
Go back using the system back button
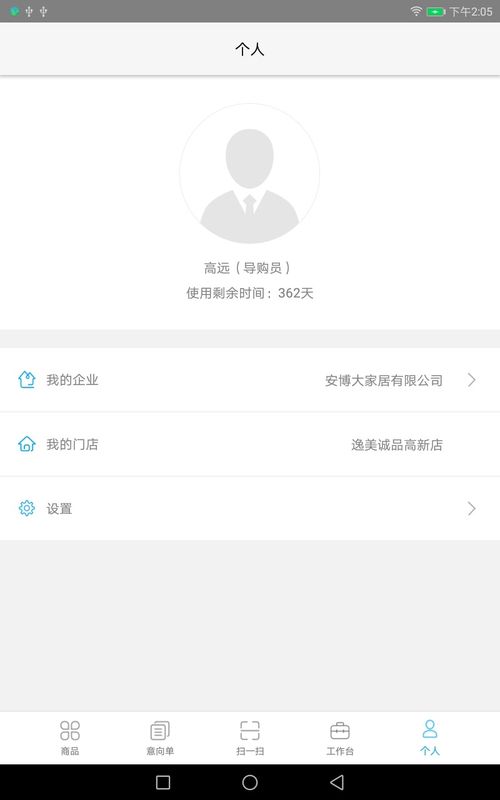[x=337, y=782]
